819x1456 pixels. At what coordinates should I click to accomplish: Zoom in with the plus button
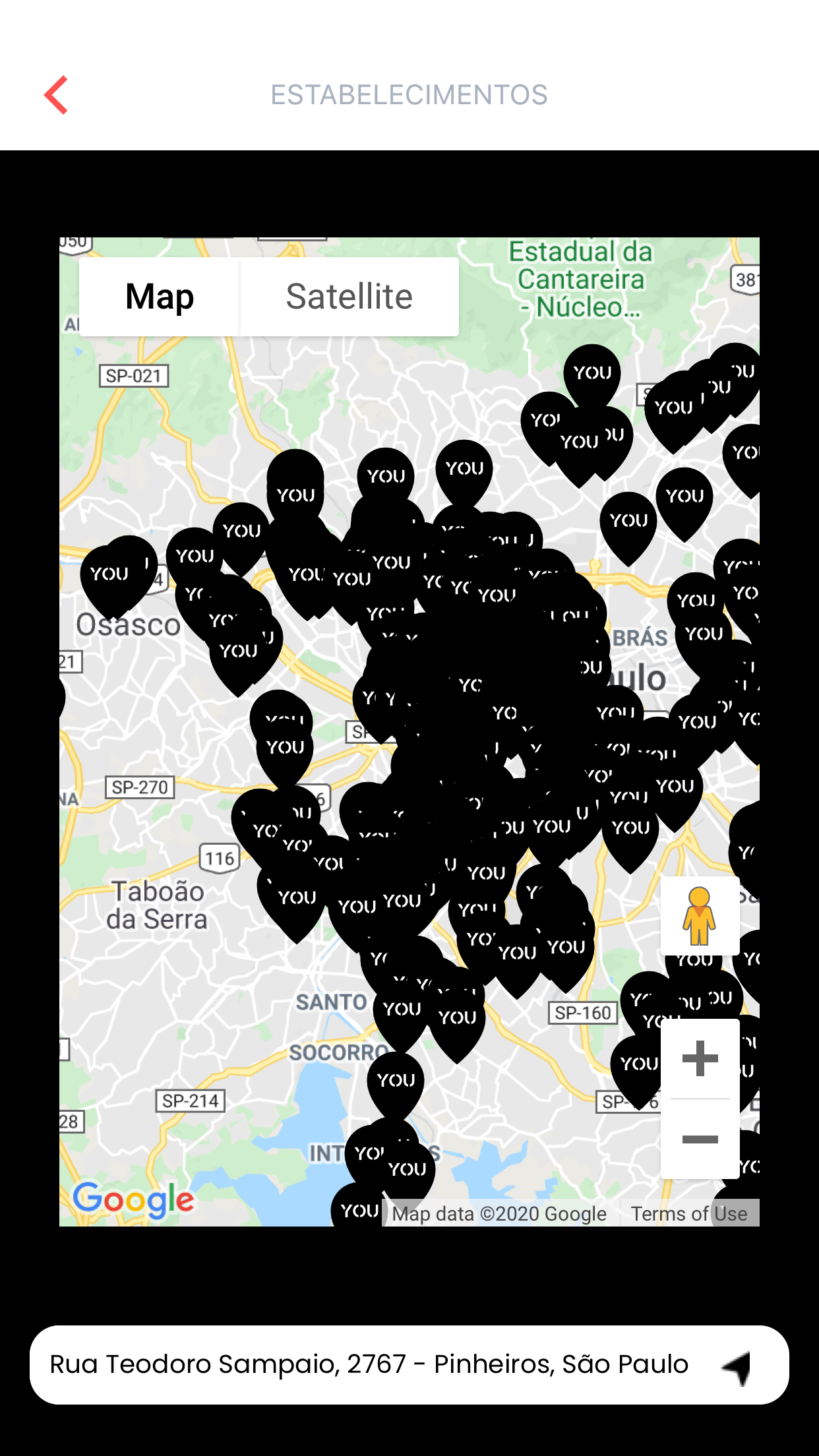point(700,1058)
